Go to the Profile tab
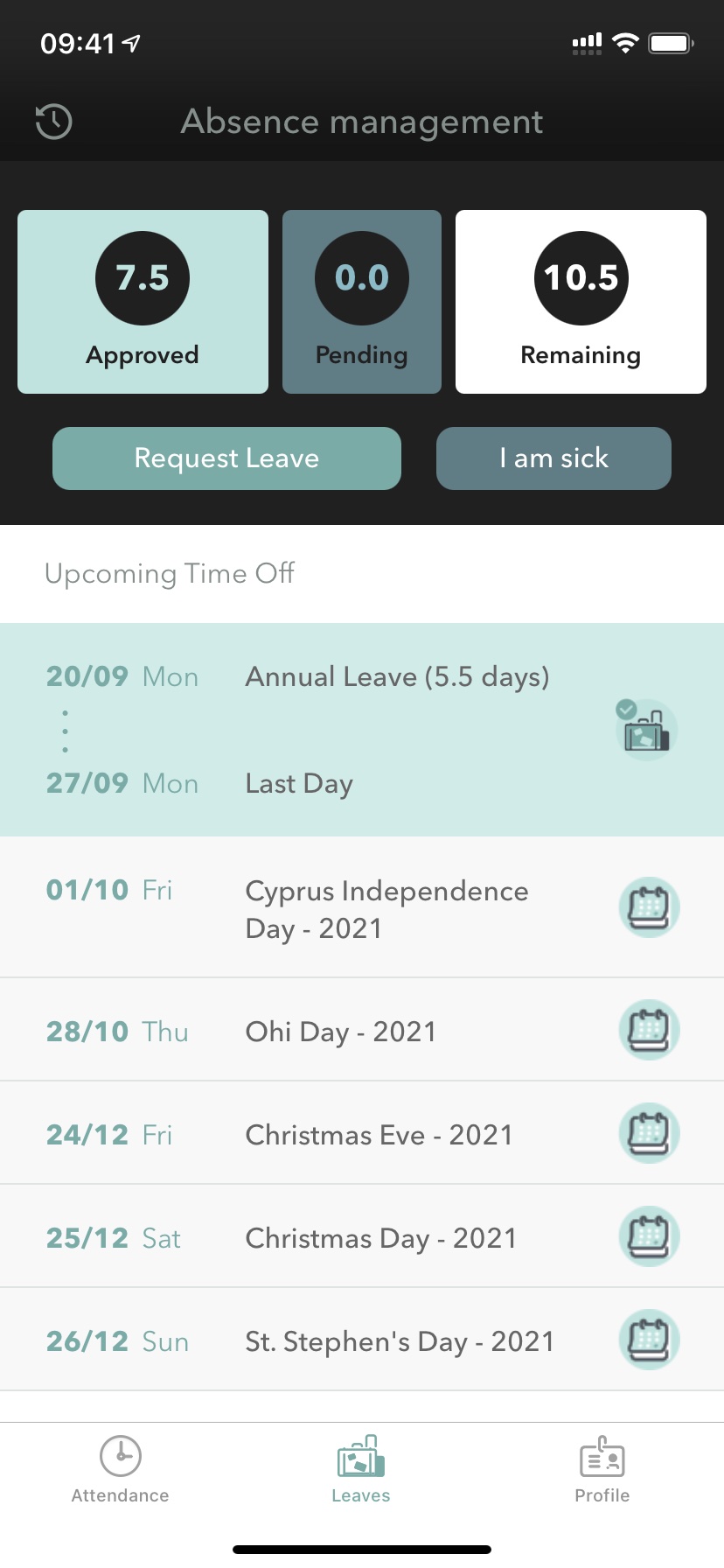 coord(602,1470)
